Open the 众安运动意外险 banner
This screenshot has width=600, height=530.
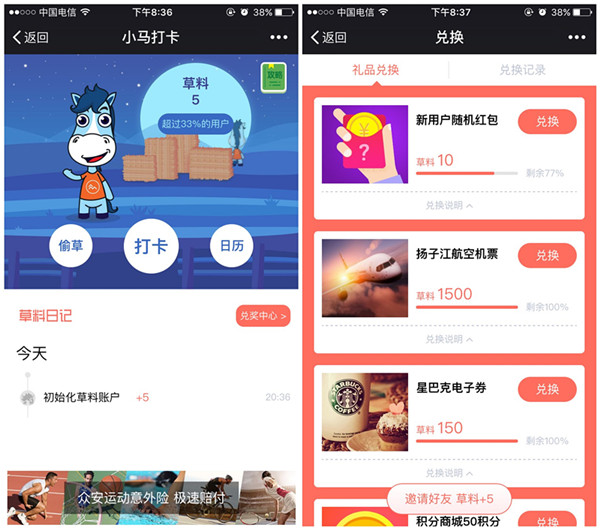click(x=151, y=497)
